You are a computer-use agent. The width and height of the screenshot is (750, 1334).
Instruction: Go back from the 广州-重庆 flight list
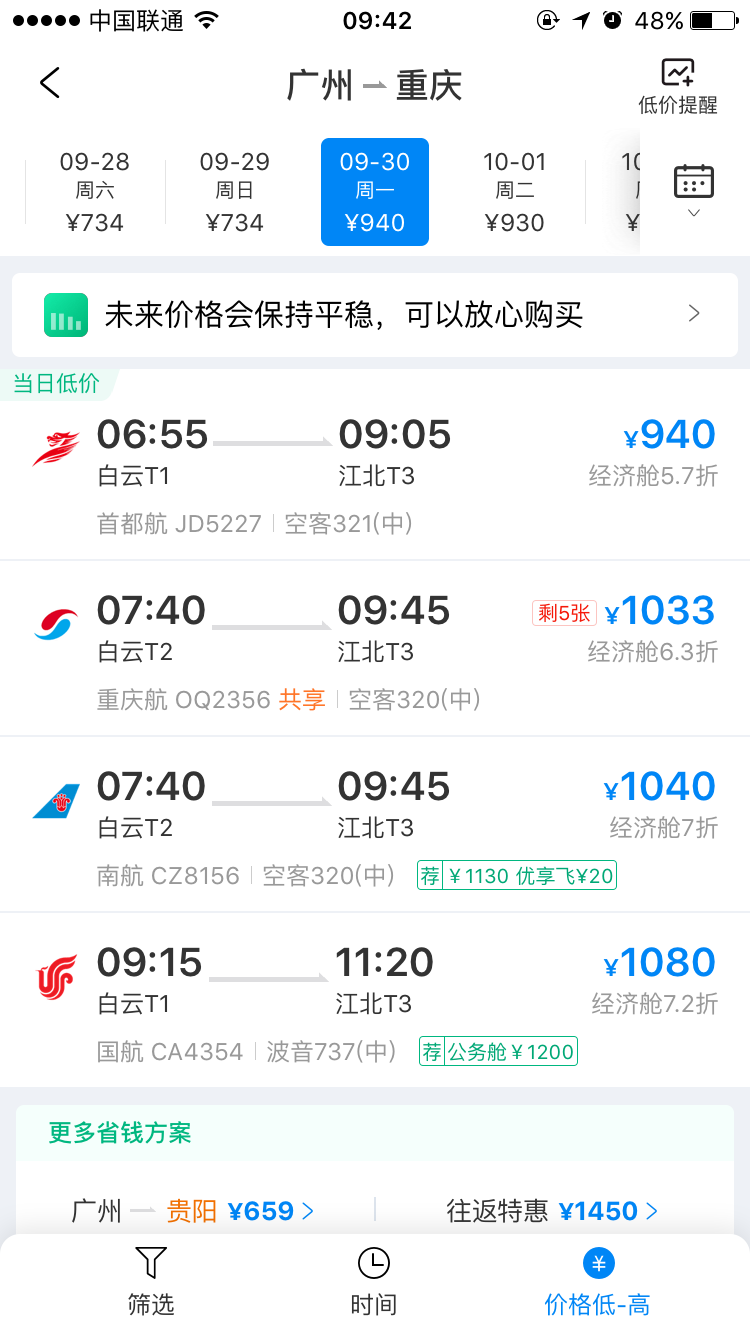(x=50, y=83)
